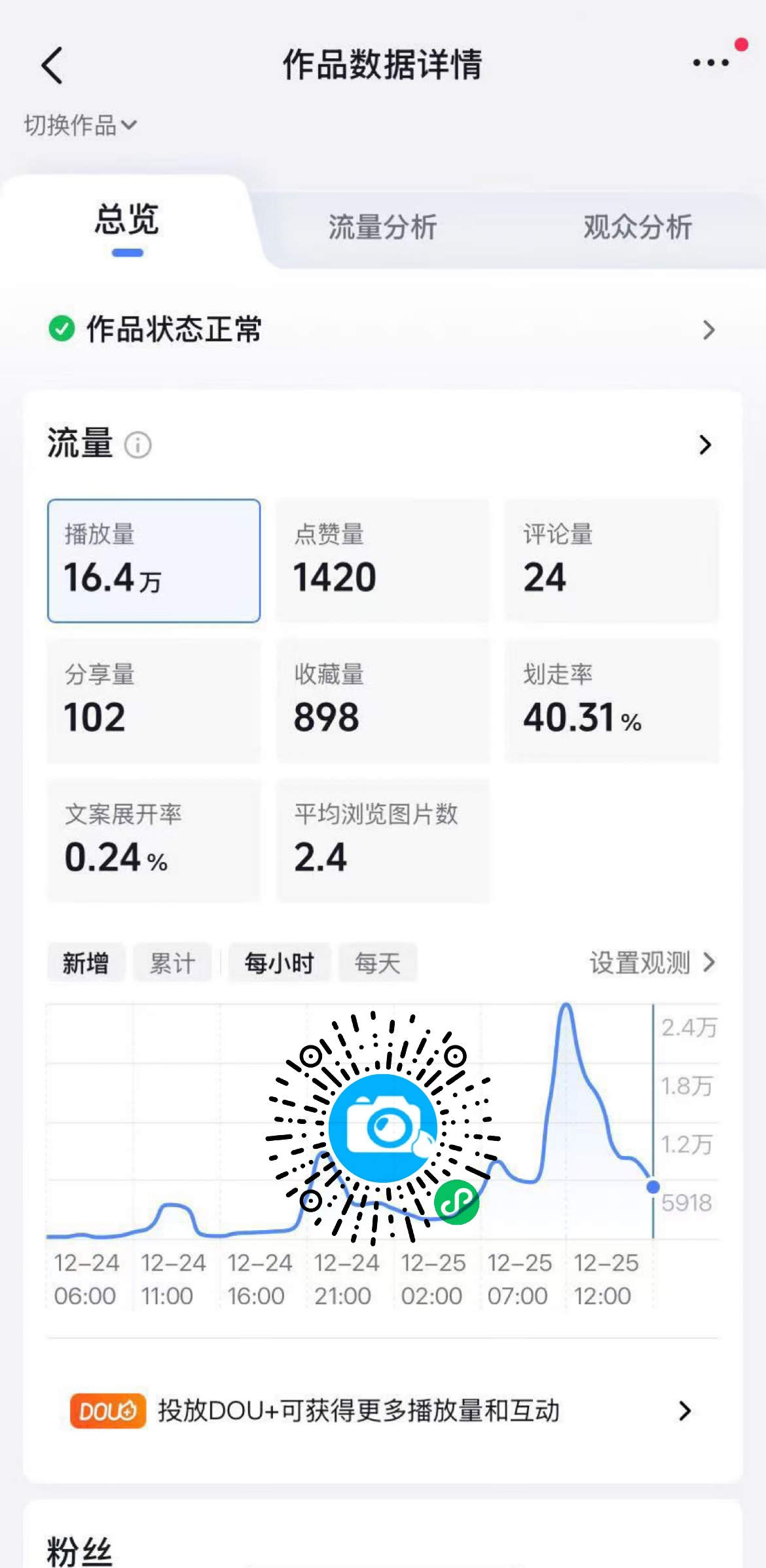
Task: Tap the info icon beside 流量
Action: click(x=138, y=445)
